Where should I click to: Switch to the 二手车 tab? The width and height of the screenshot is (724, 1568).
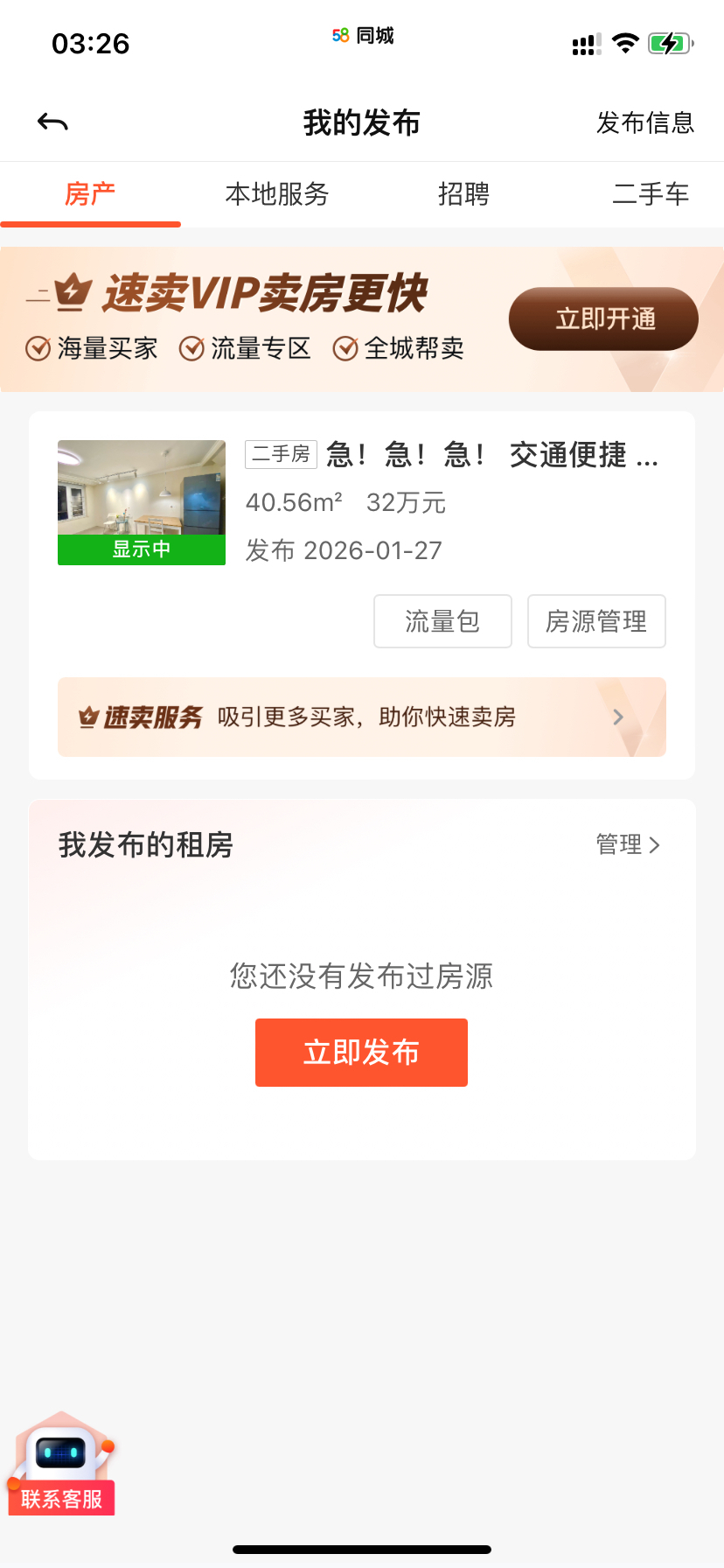coord(651,193)
